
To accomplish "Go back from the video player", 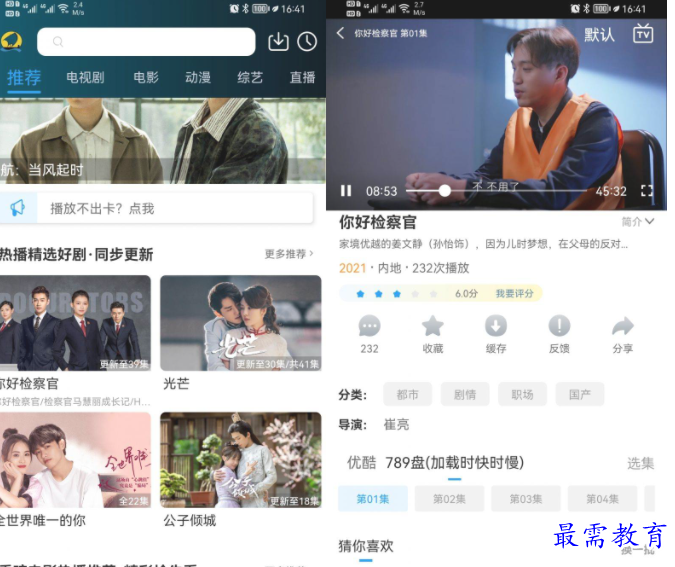I will point(340,34).
